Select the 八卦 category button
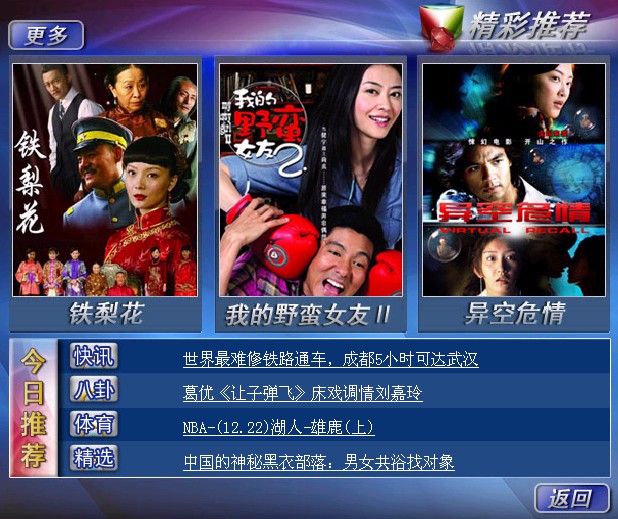Screen dimensions: 618x519 pyautogui.click(x=94, y=390)
